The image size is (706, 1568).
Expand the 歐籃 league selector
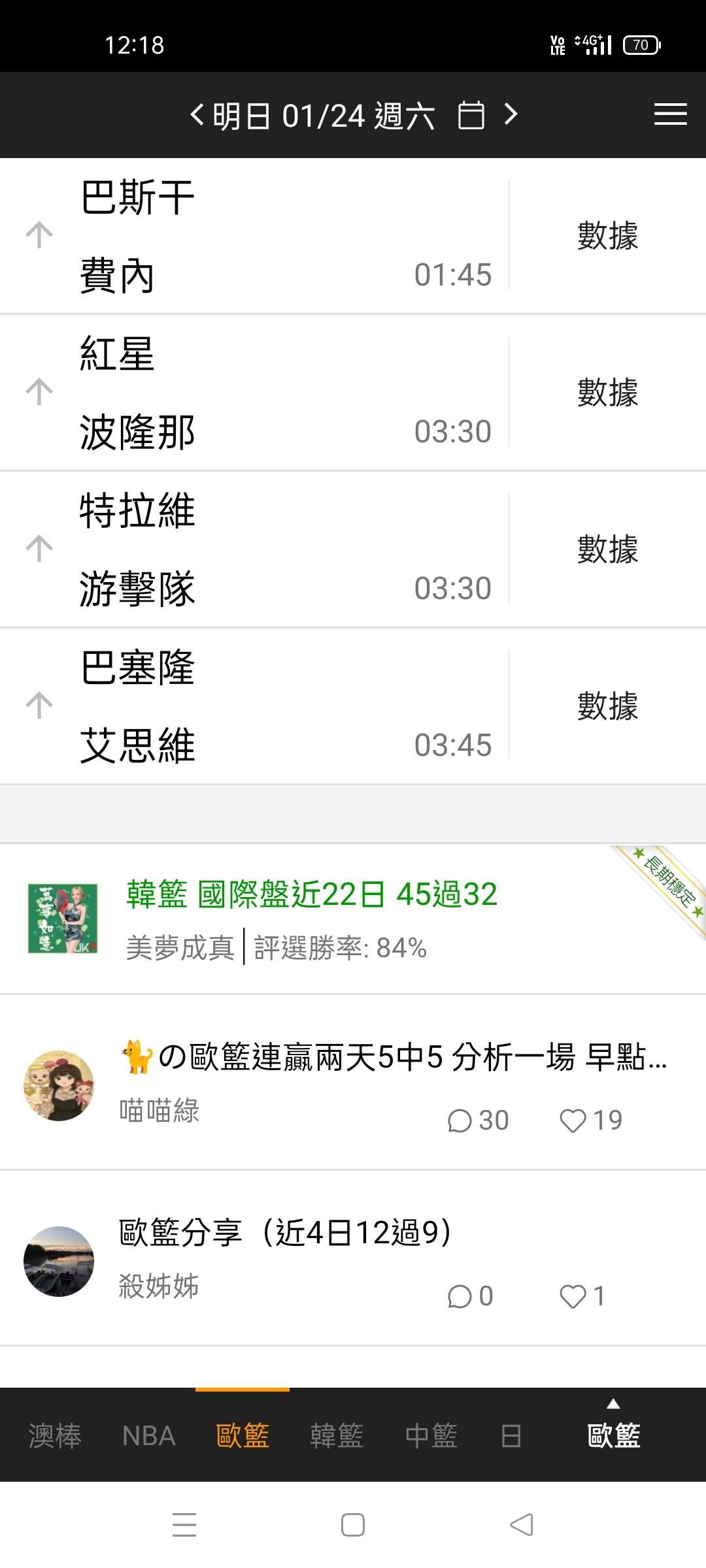[613, 1431]
